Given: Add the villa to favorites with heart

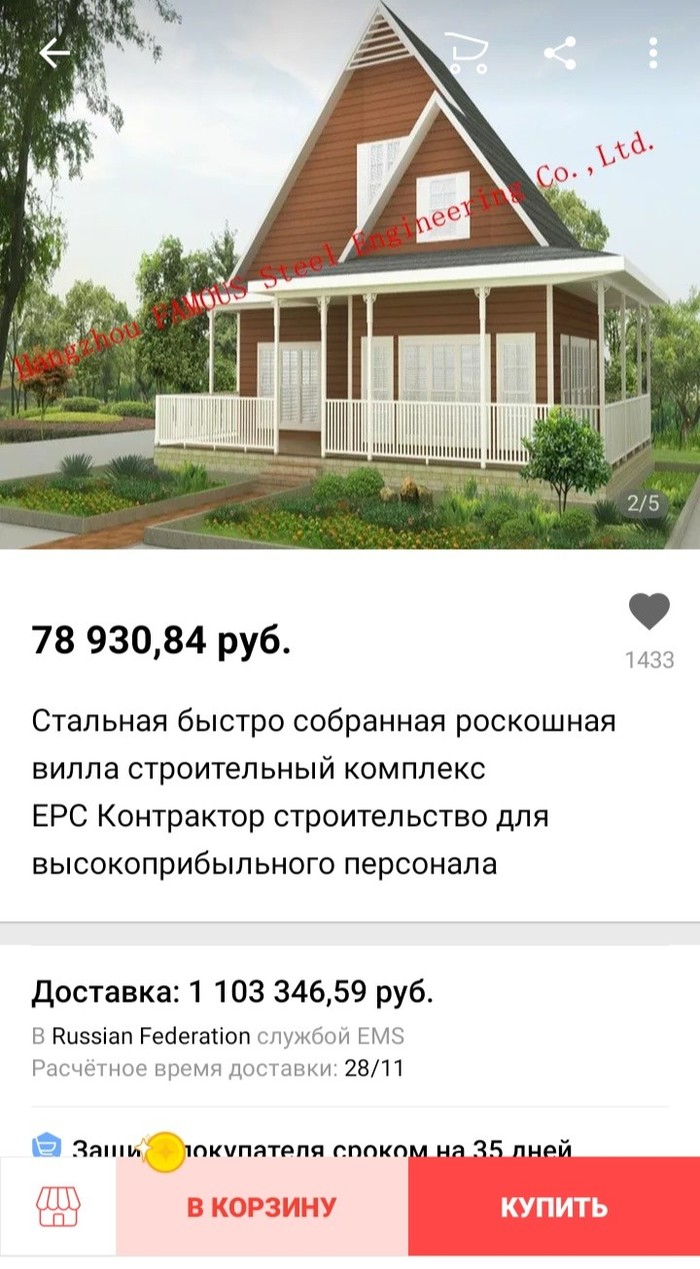Looking at the screenshot, I should coord(649,612).
